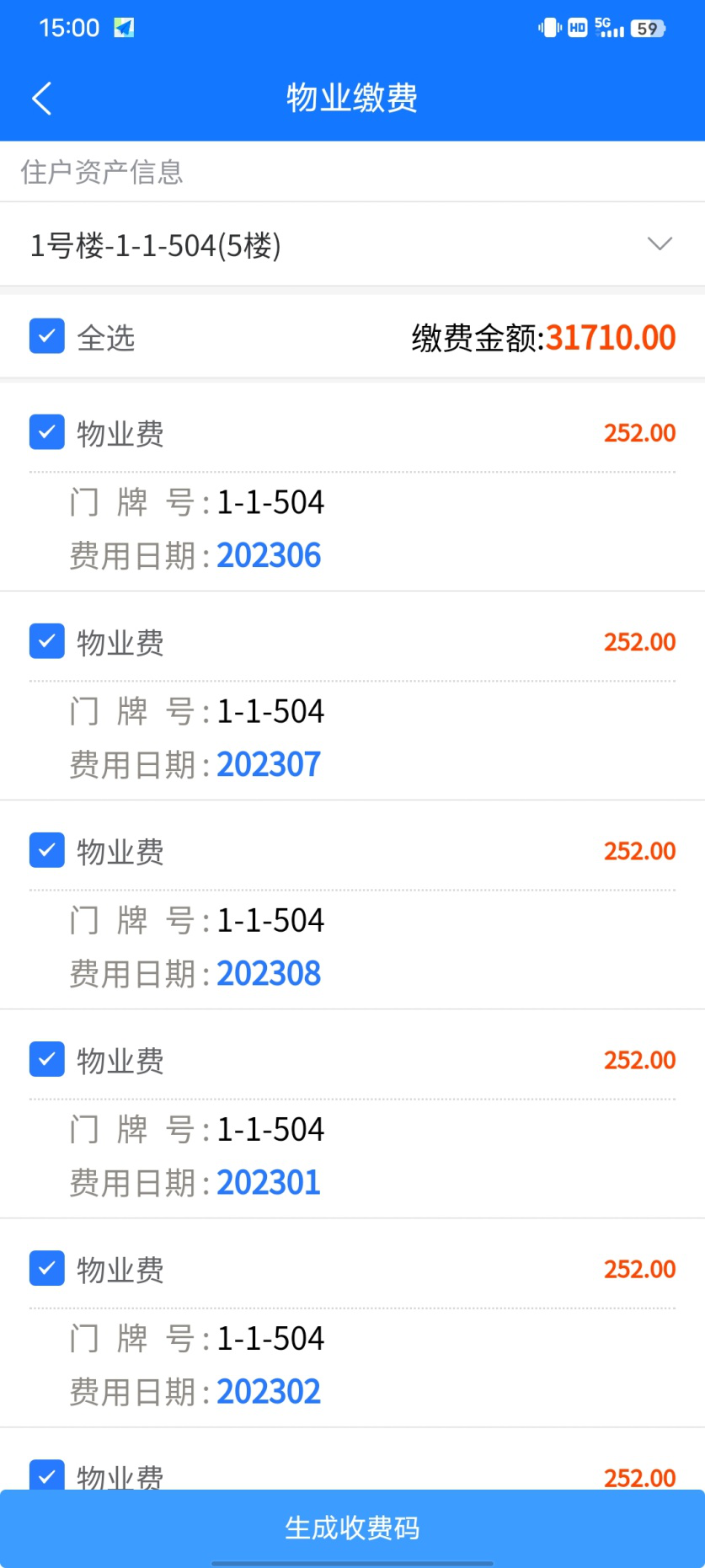Uncheck the 全选 select-all checkbox
705x1568 pixels.
[x=46, y=335]
